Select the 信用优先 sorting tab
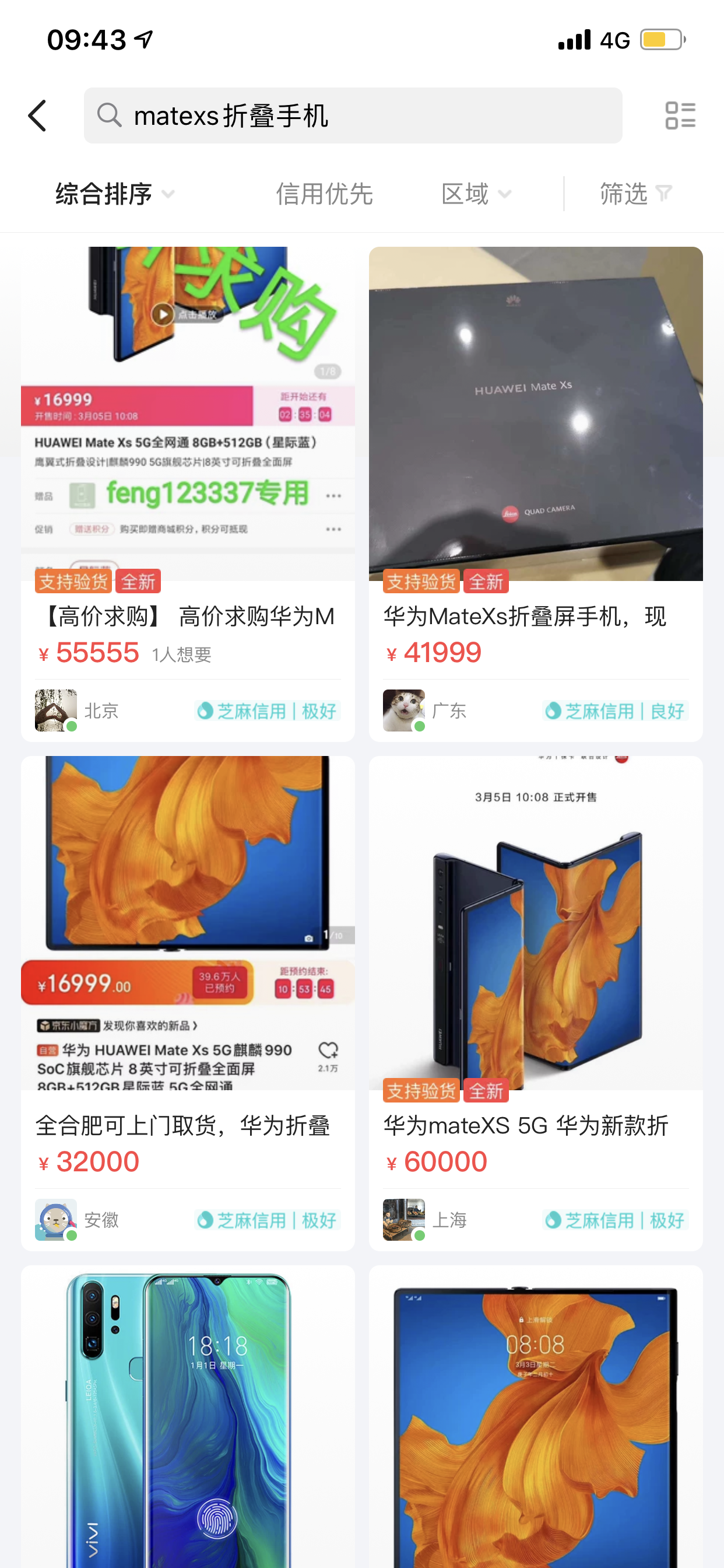 tap(324, 194)
